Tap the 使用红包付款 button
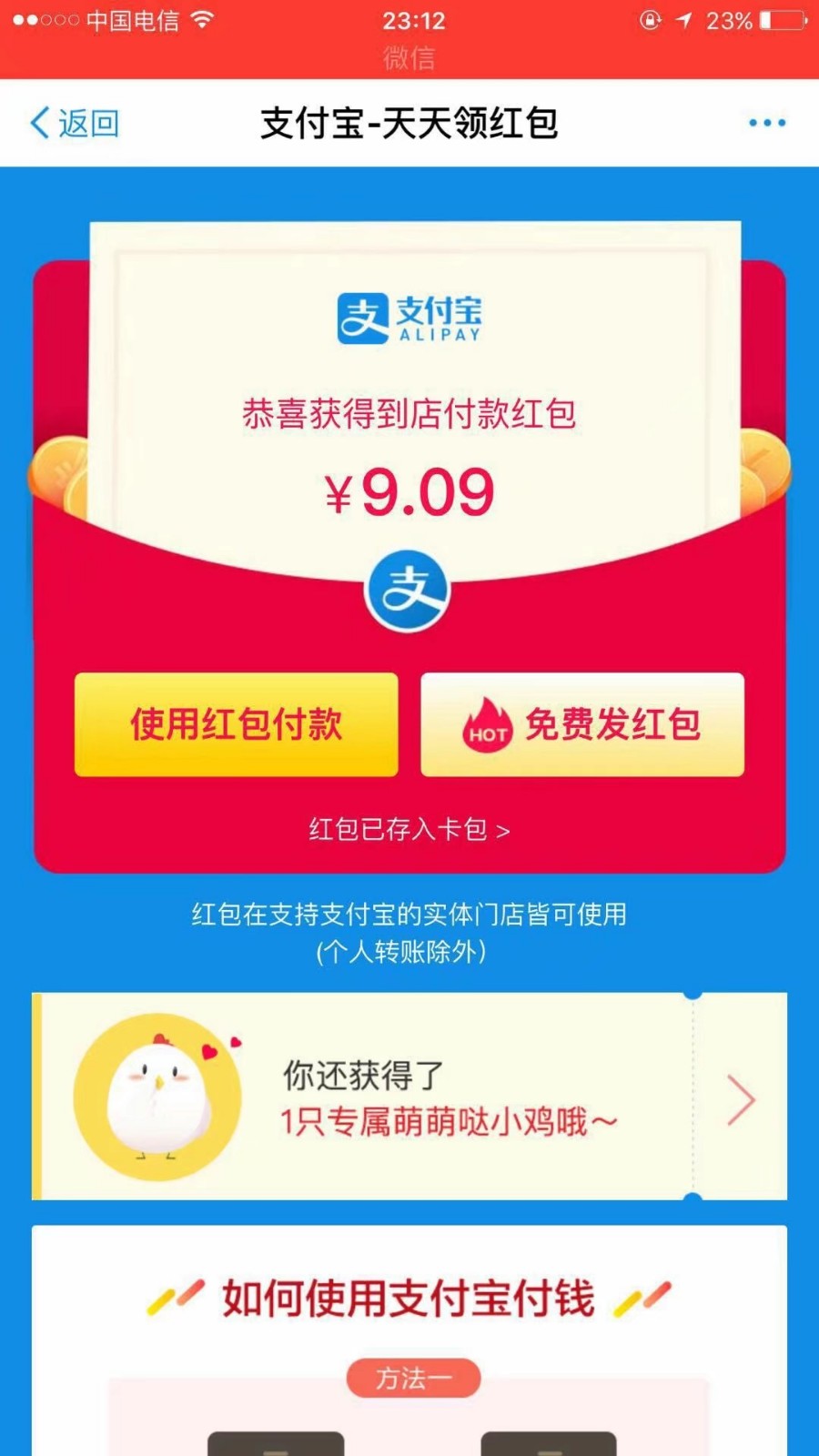Viewport: 819px width, 1456px height. (236, 724)
